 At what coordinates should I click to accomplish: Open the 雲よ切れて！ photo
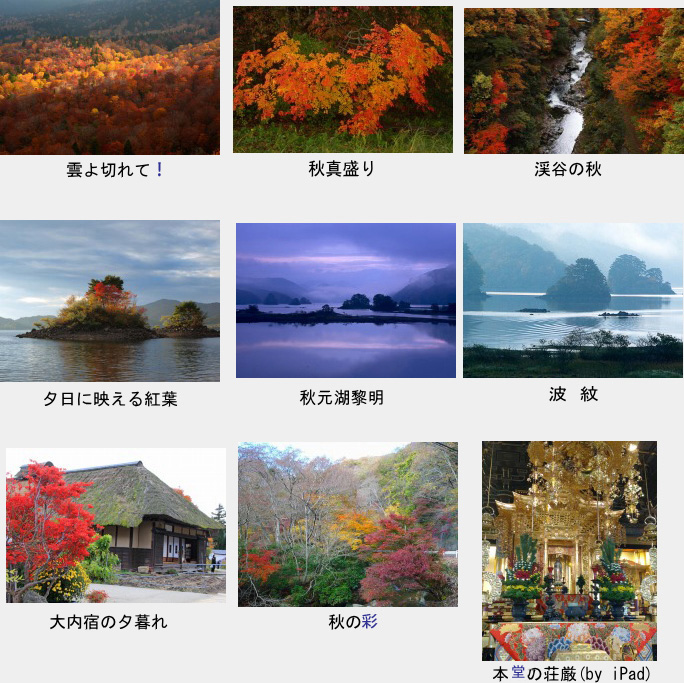[x=109, y=77]
